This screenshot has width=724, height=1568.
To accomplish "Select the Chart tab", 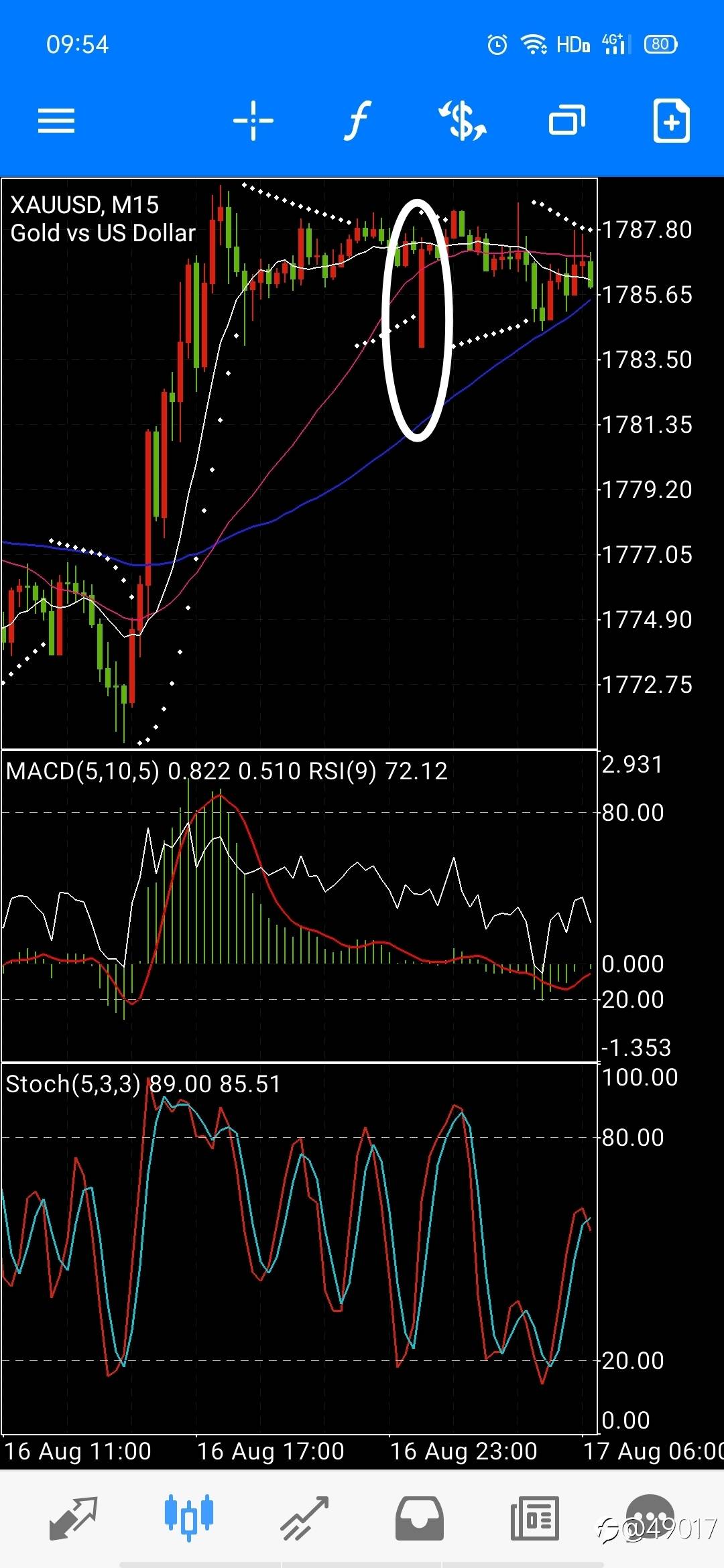I will [x=189, y=1517].
